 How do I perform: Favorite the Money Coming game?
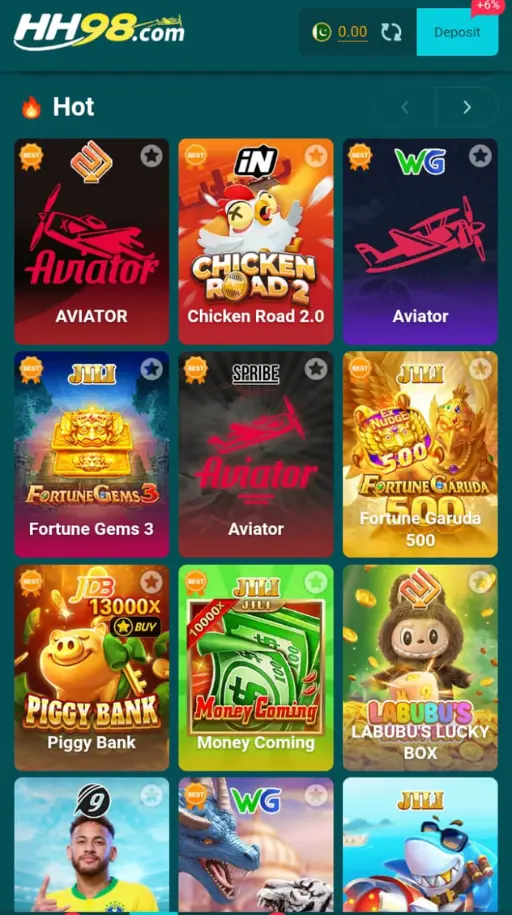[316, 582]
